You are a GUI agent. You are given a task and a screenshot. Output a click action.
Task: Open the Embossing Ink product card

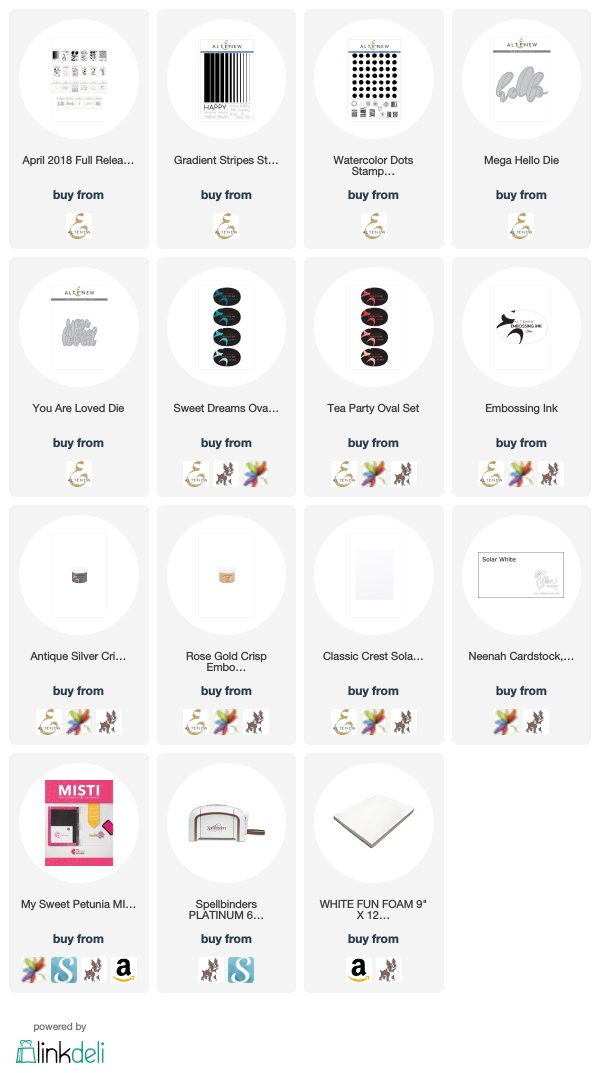tap(521, 377)
